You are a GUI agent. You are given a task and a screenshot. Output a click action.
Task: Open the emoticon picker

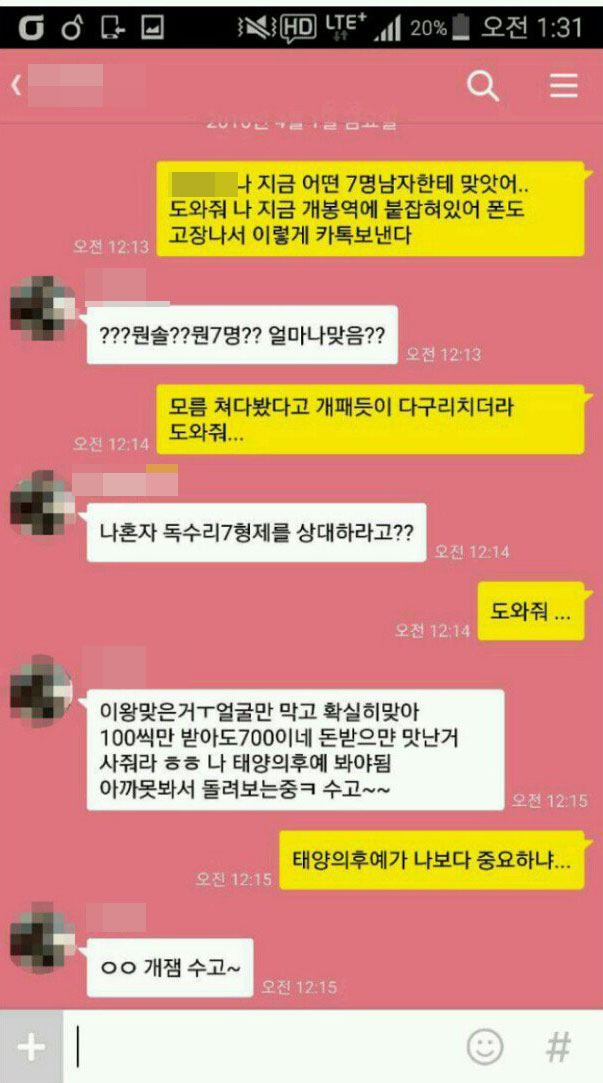click(485, 1047)
